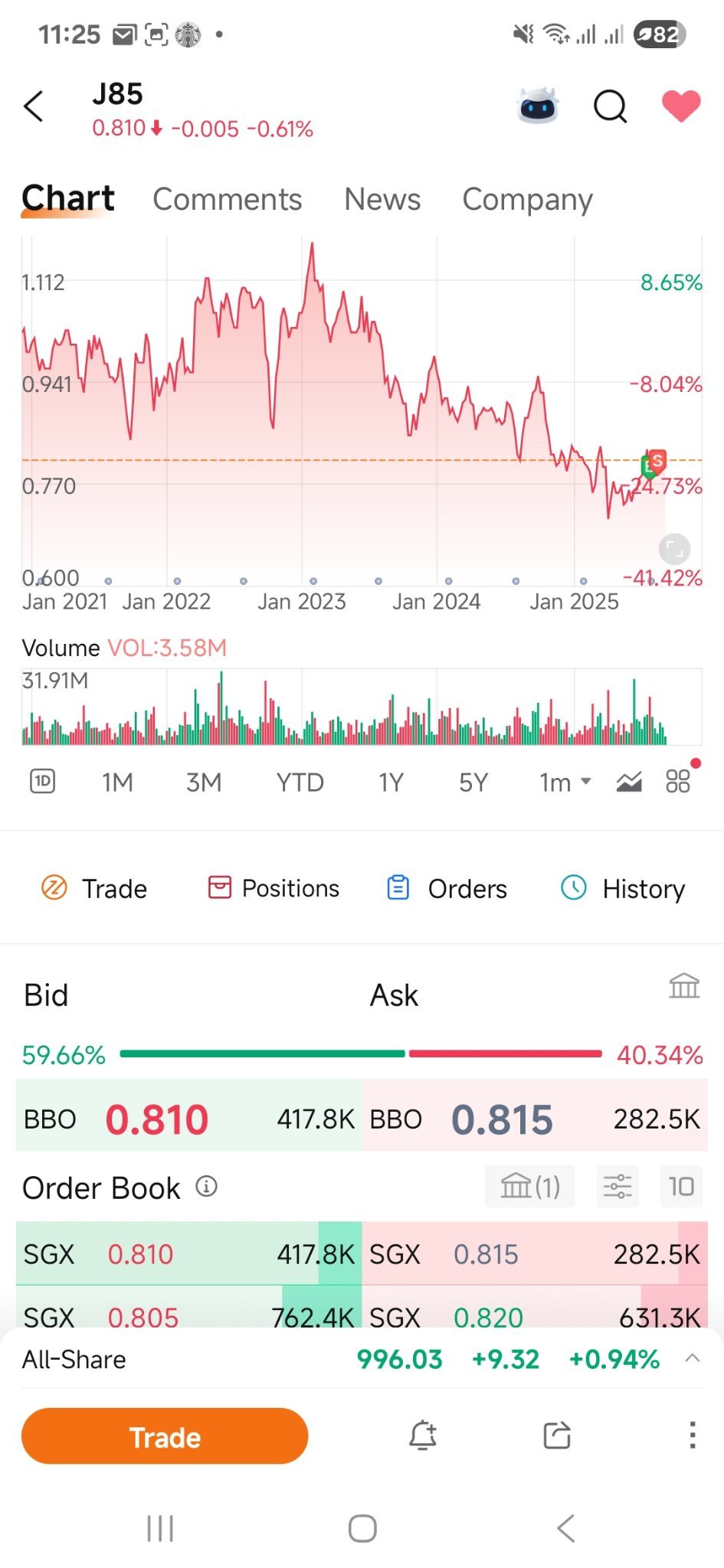Image resolution: width=724 pixels, height=1568 pixels.
Task: Tap the orange Trade button
Action: tap(165, 1436)
